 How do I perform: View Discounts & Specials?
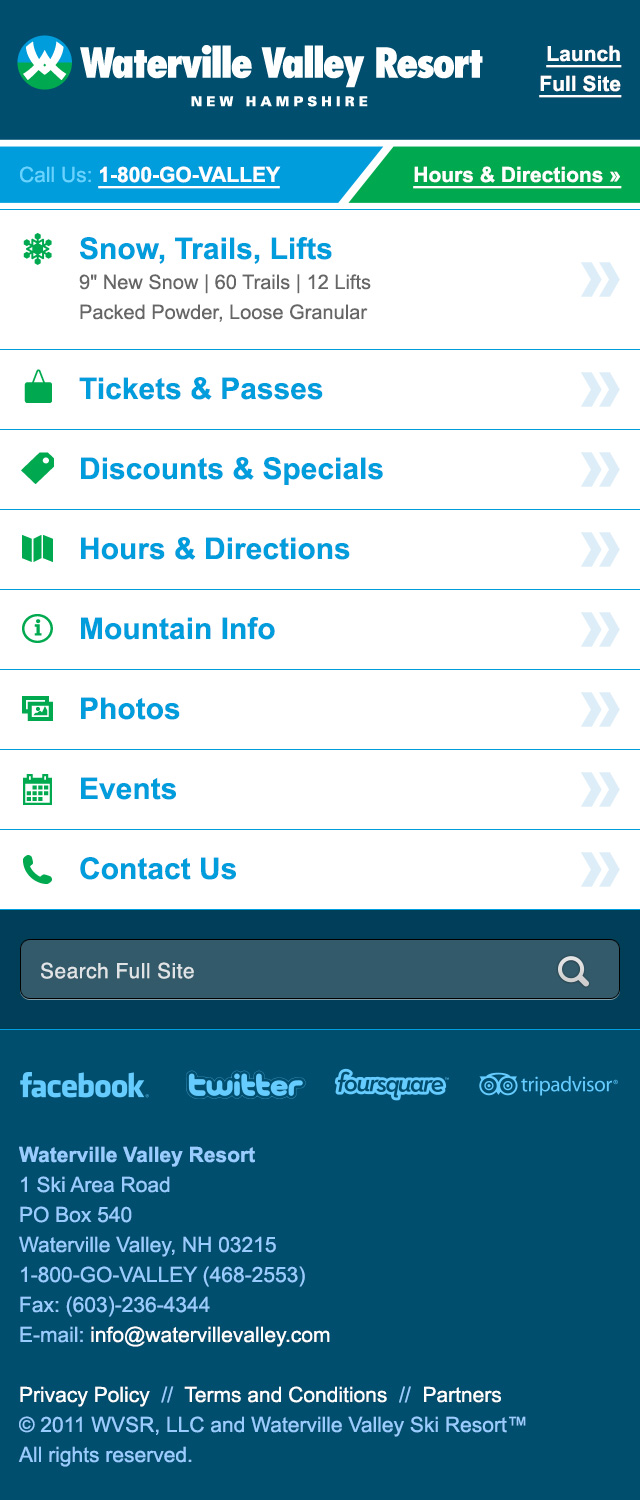[231, 469]
